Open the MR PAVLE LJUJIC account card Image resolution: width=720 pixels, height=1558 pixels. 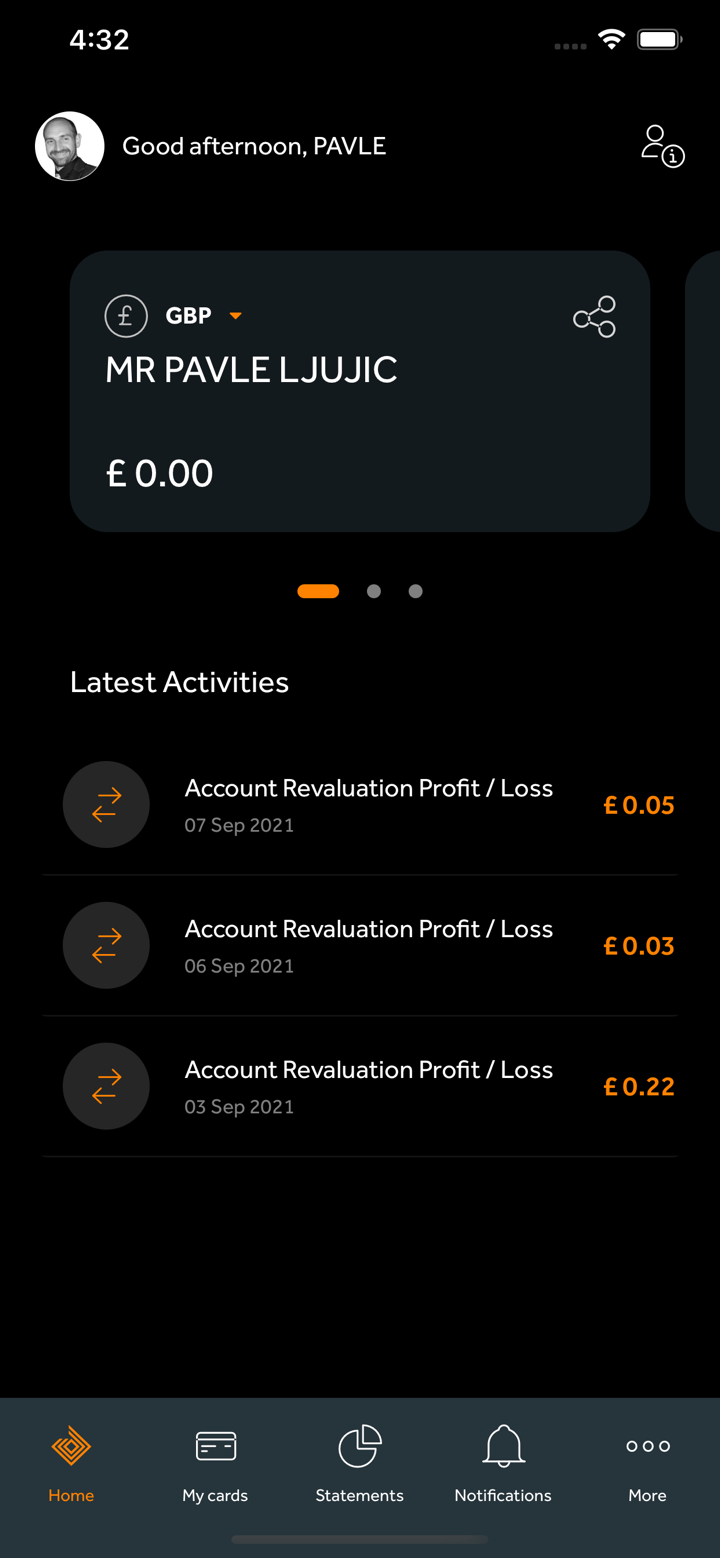tap(360, 420)
